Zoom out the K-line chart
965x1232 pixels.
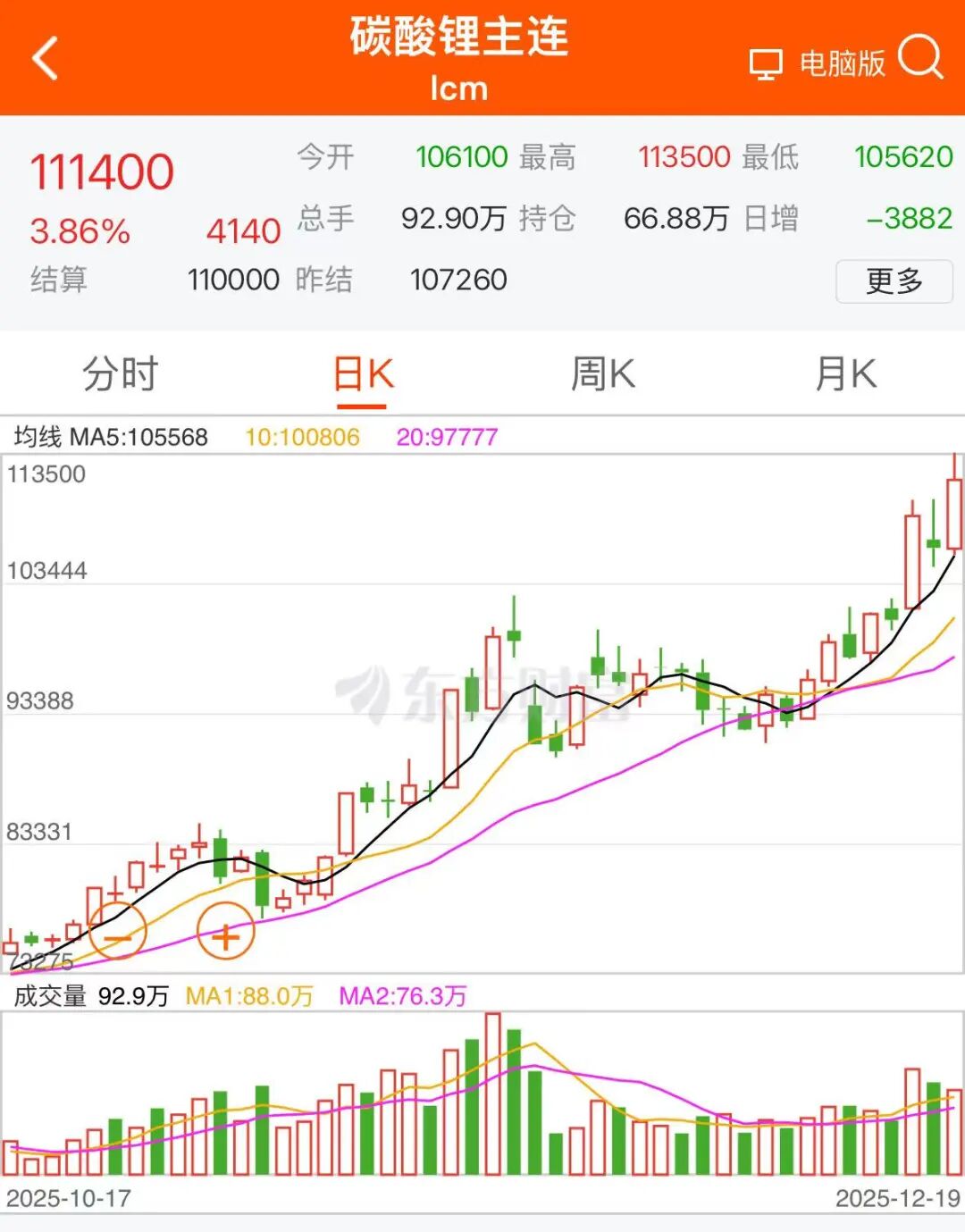pos(117,931)
